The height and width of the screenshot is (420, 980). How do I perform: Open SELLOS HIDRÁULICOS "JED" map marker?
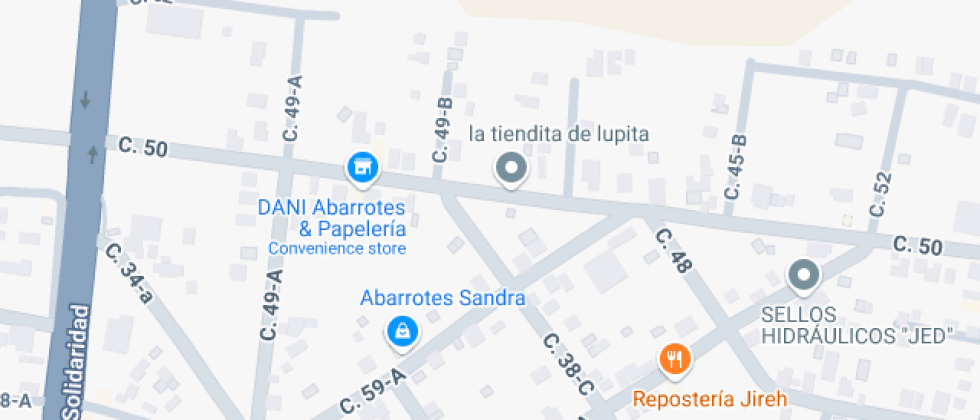coord(803,273)
